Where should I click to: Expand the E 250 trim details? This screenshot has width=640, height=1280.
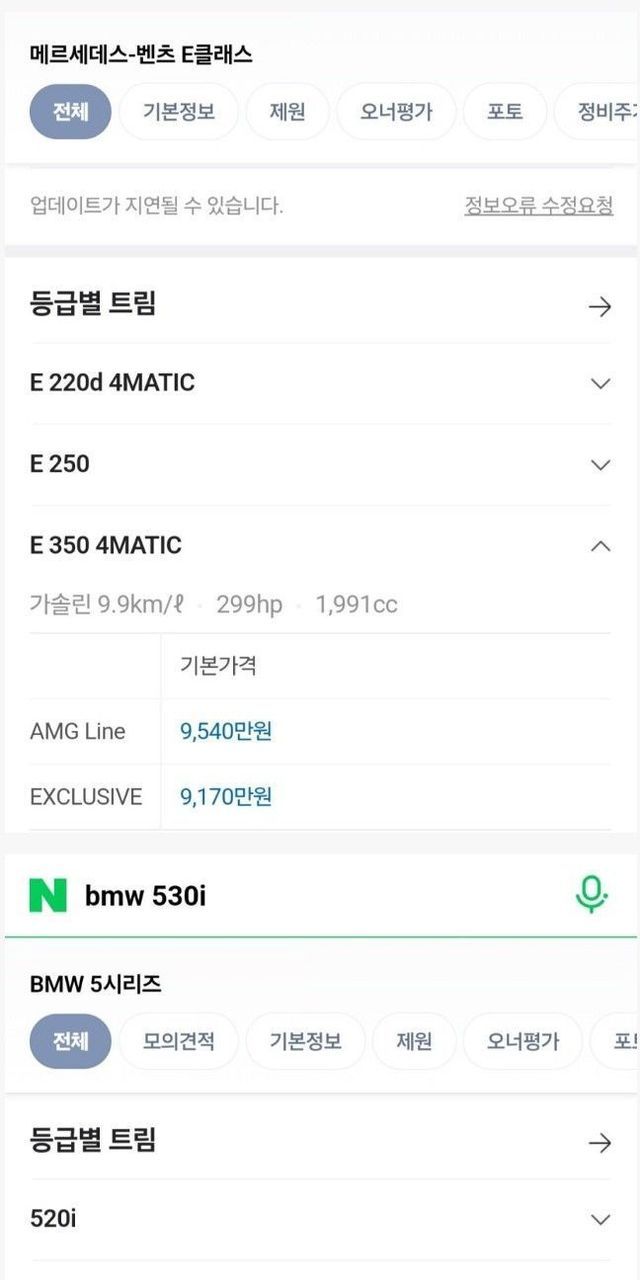click(600, 465)
